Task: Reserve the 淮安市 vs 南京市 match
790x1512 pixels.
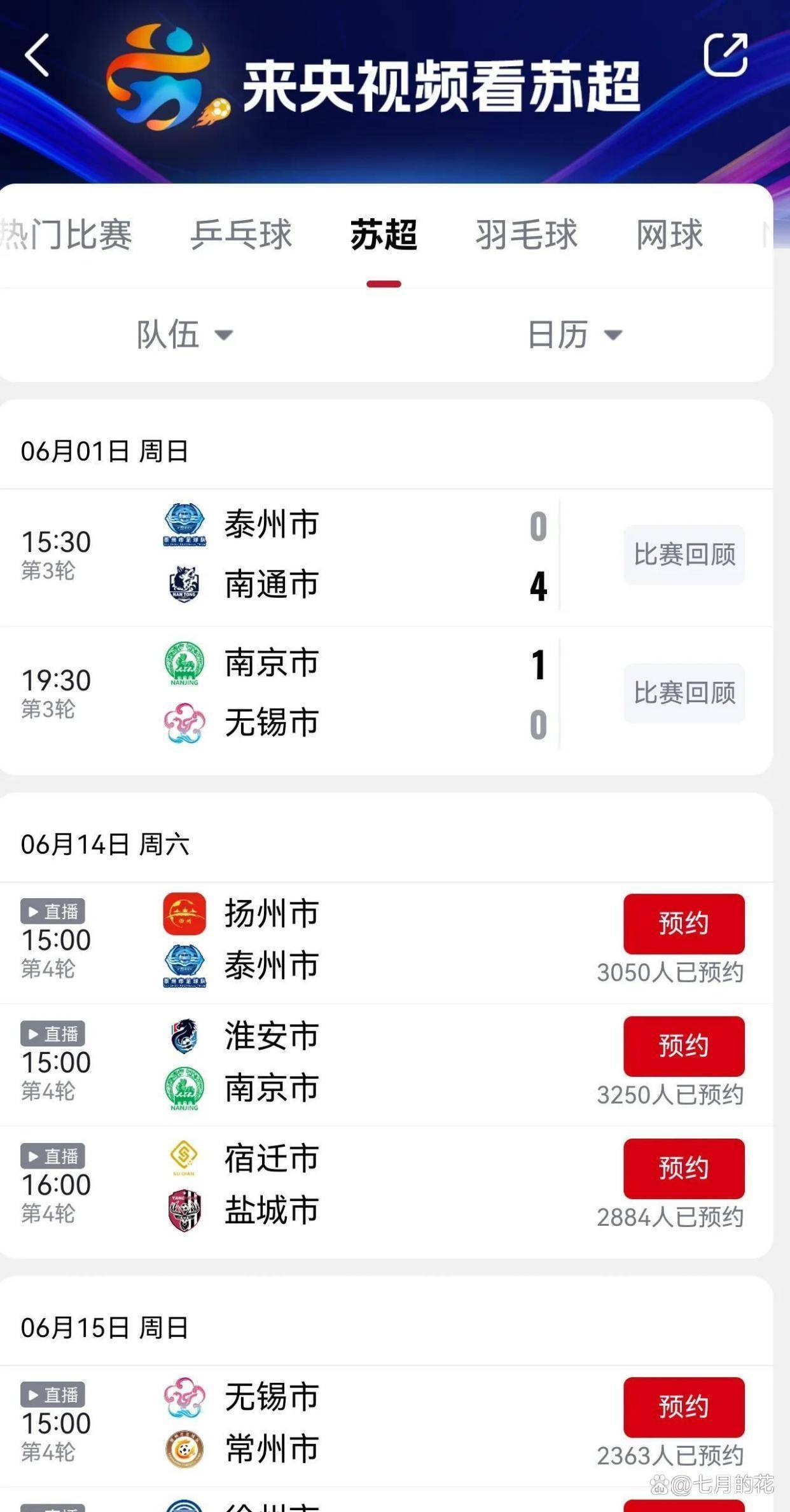Action: [684, 1046]
